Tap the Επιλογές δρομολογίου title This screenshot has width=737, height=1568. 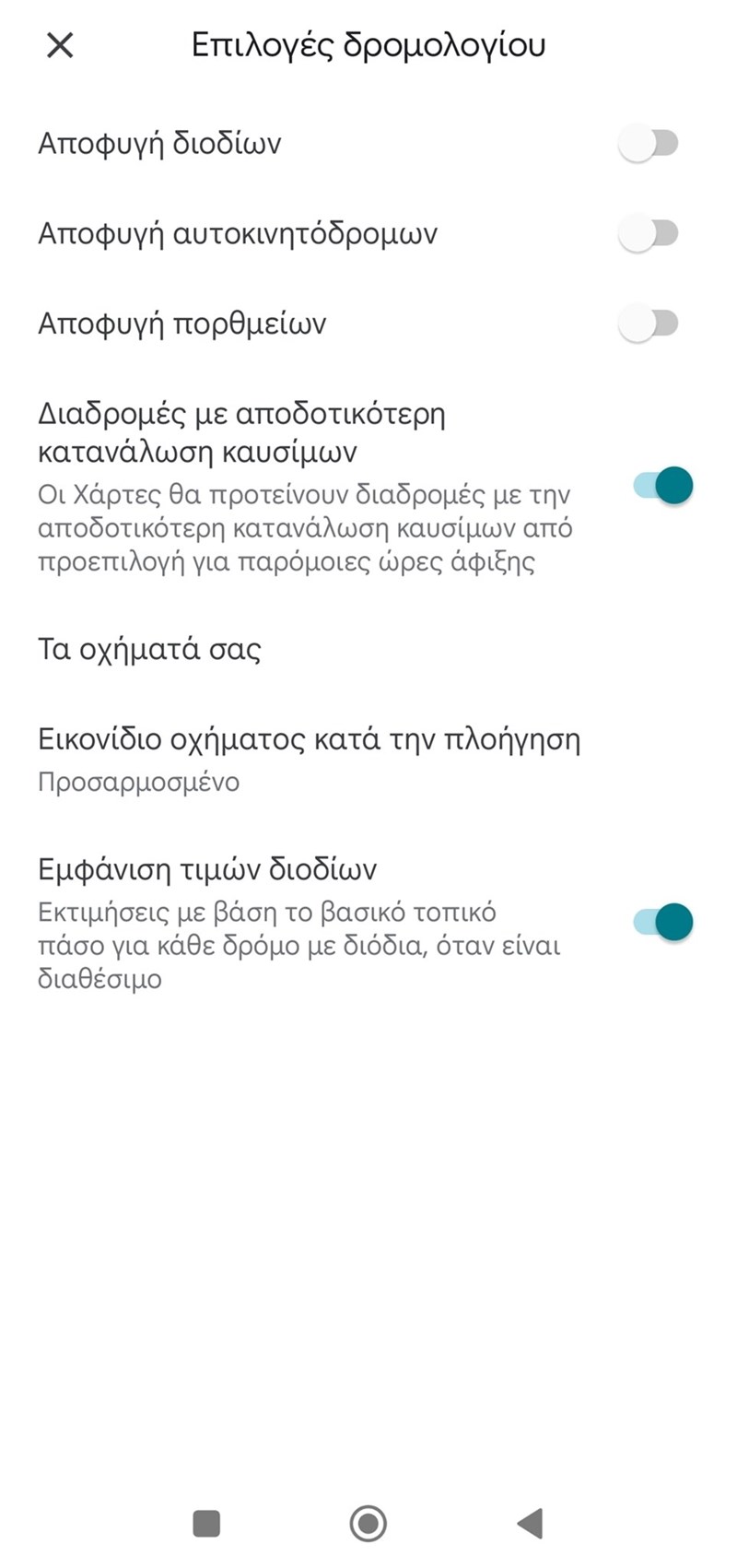(368, 44)
